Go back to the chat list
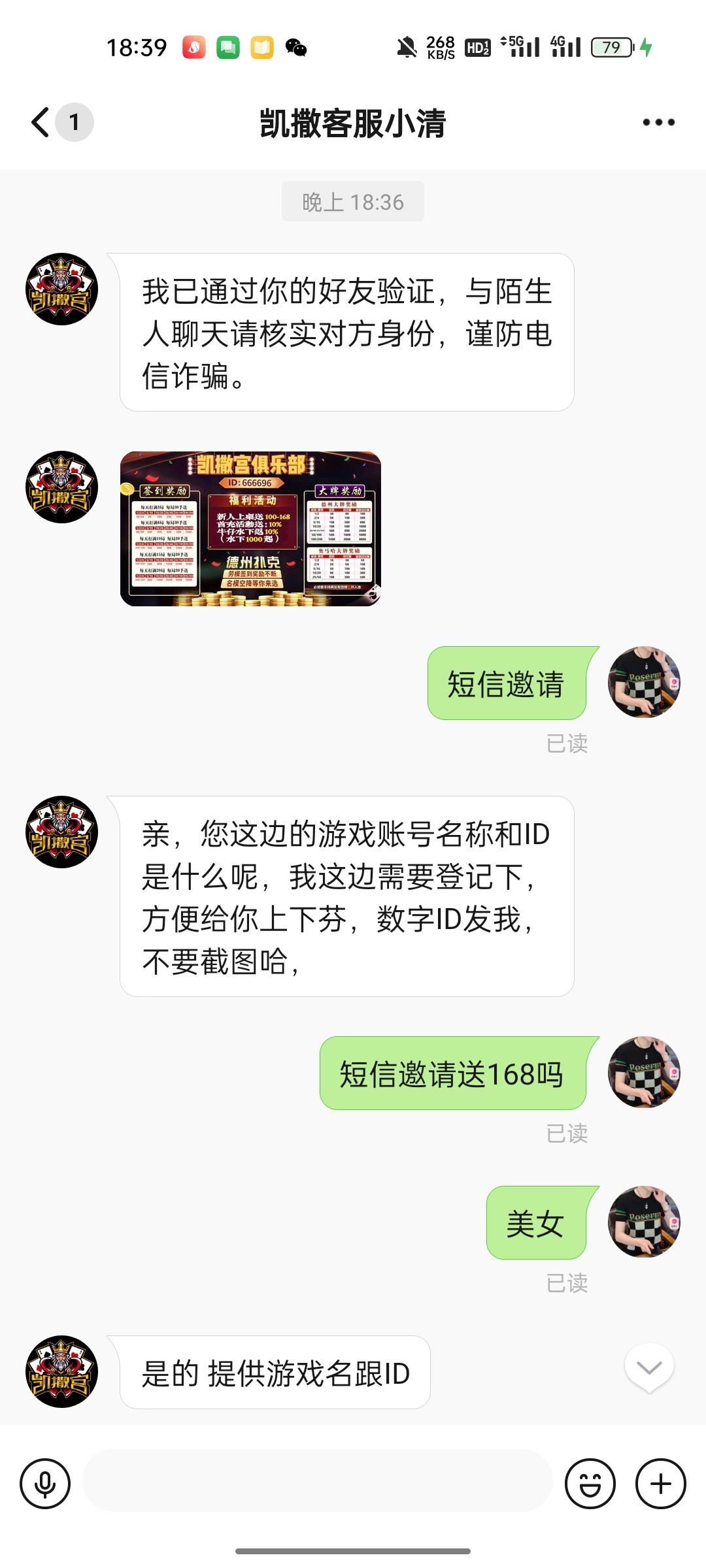Viewport: 706px width, 1568px height. [x=42, y=122]
